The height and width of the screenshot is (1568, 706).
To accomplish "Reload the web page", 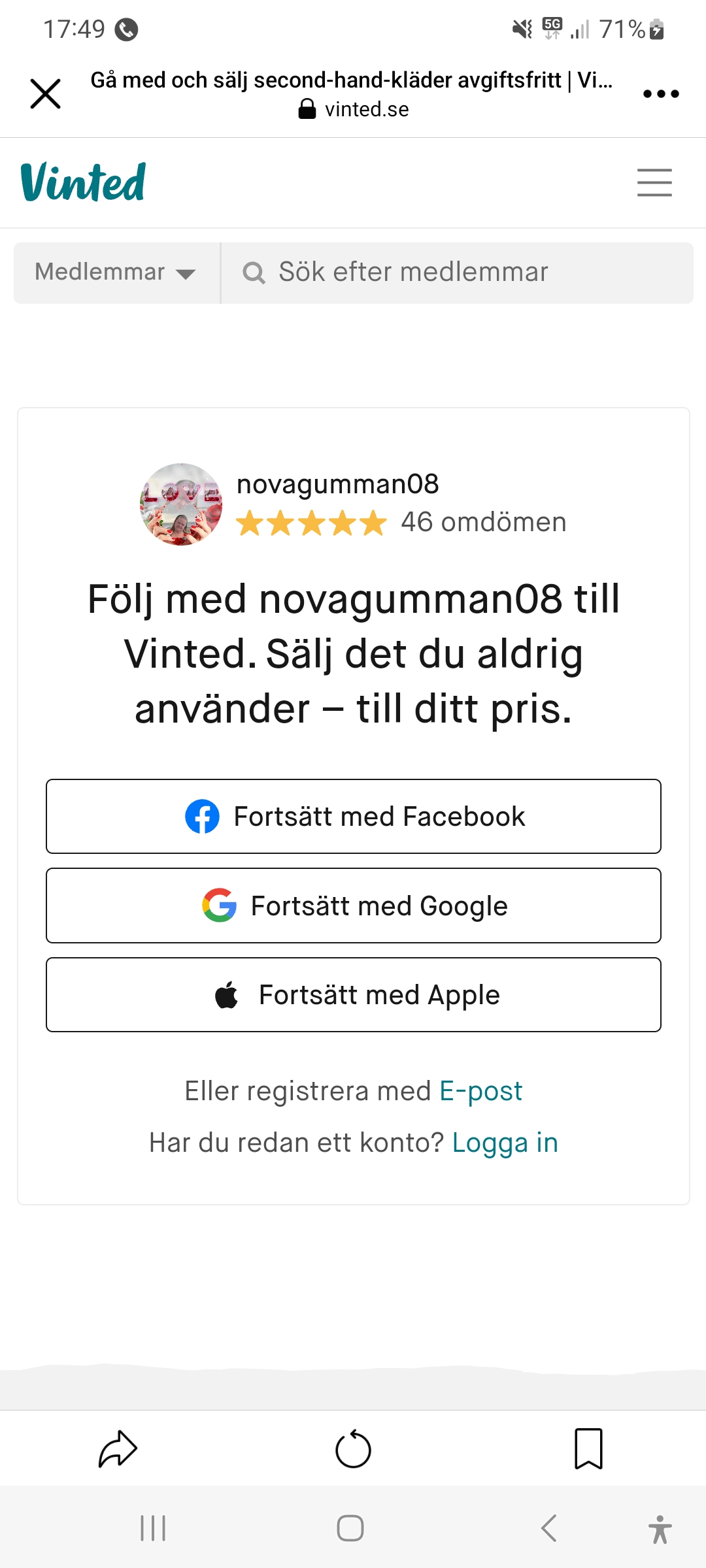I will pos(353,1449).
